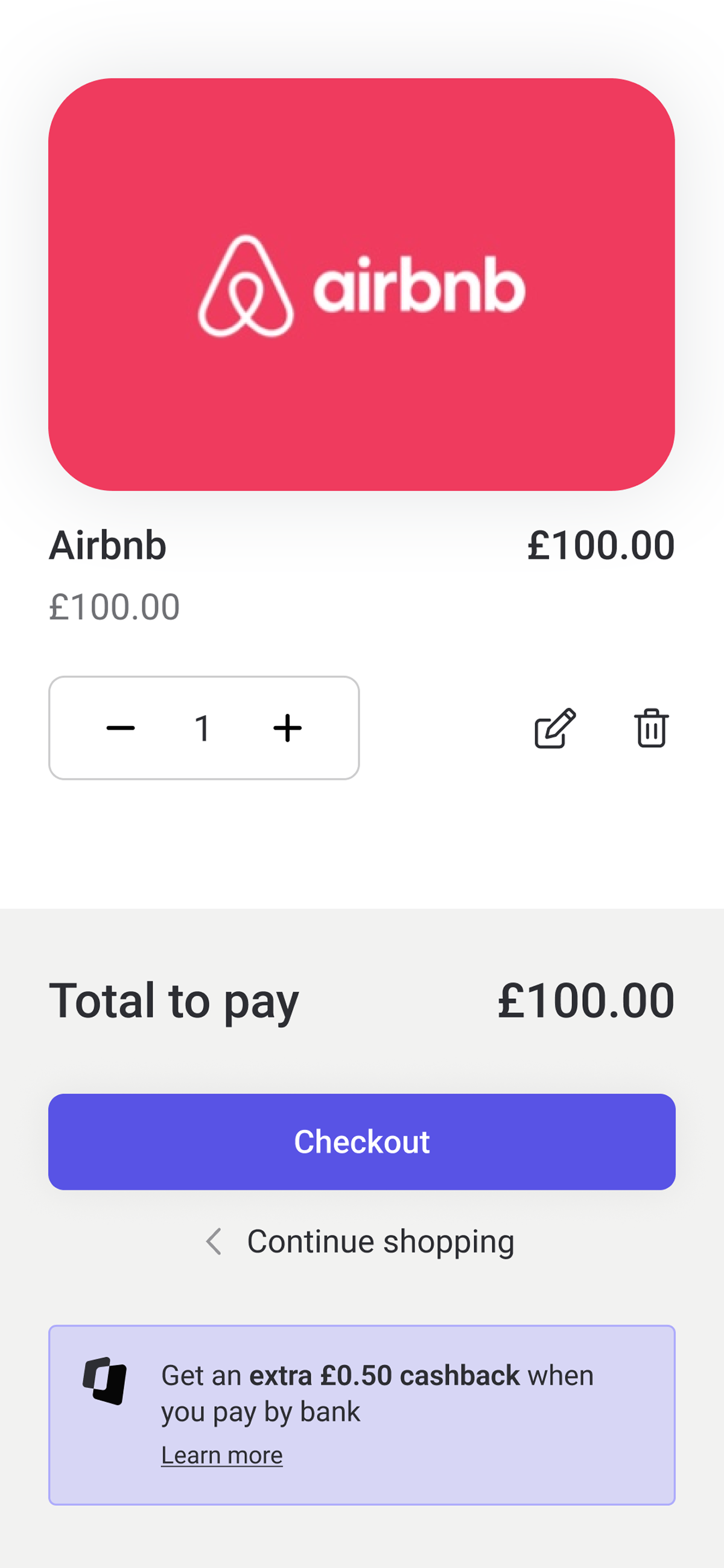
Task: Open Learn more about cashback
Action: [x=221, y=1455]
